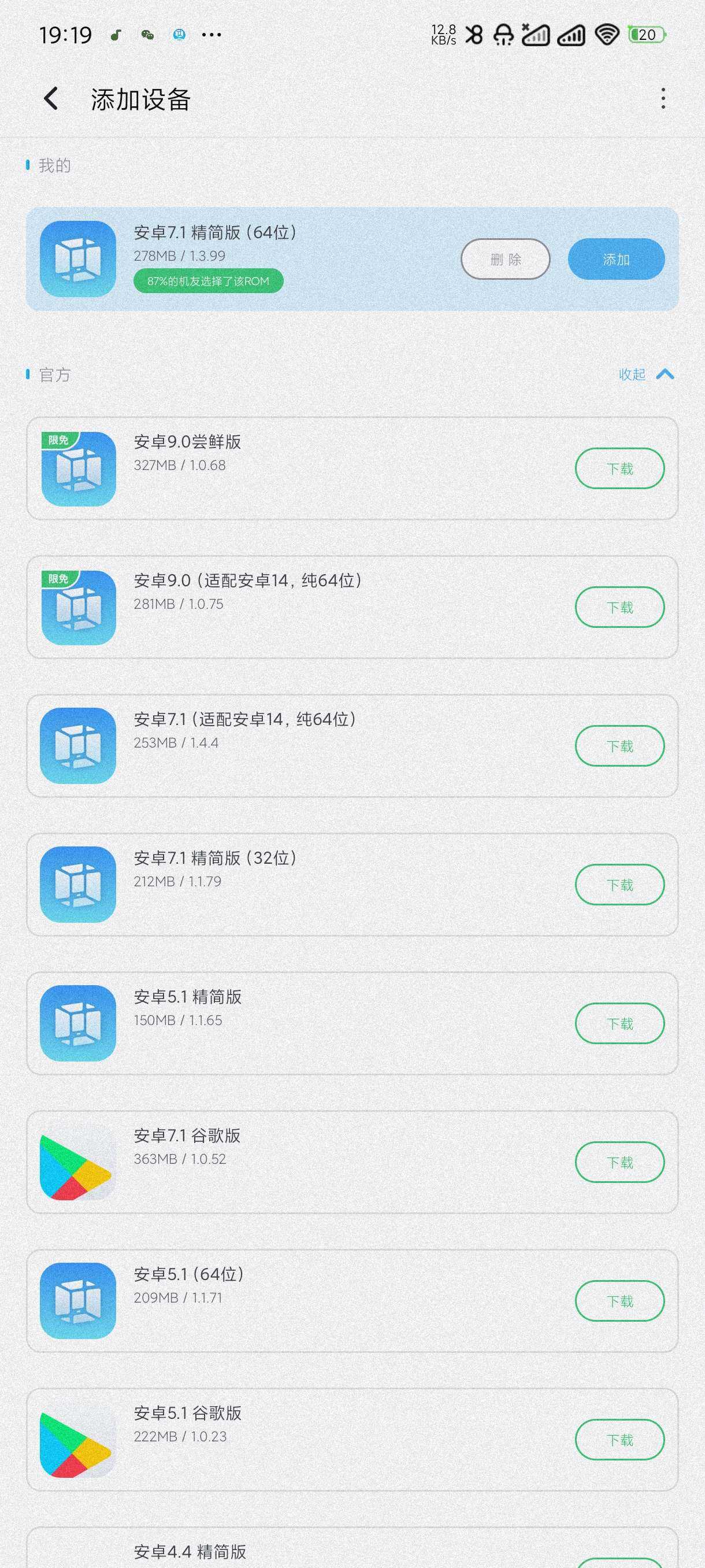
Task: Download 安卓7.1 谷歌版 ROM
Action: point(619,1162)
